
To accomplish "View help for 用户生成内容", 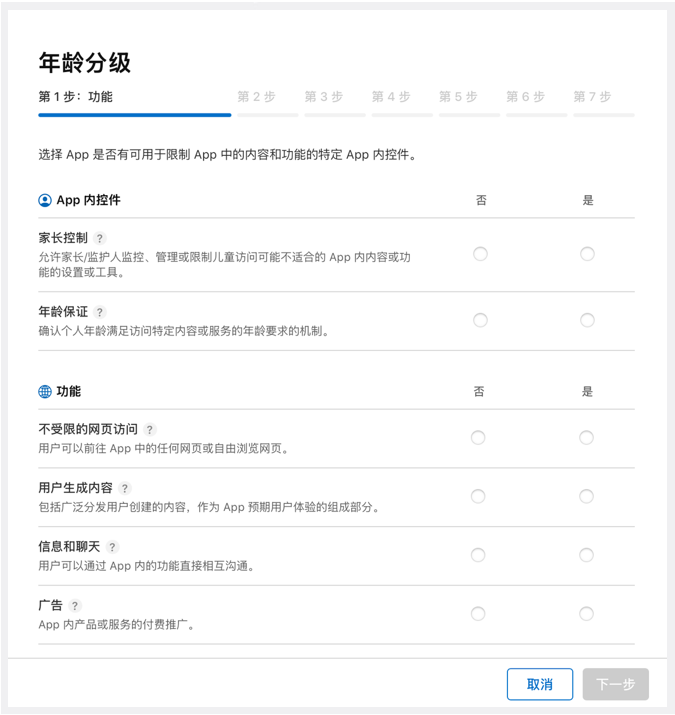I will [125, 489].
